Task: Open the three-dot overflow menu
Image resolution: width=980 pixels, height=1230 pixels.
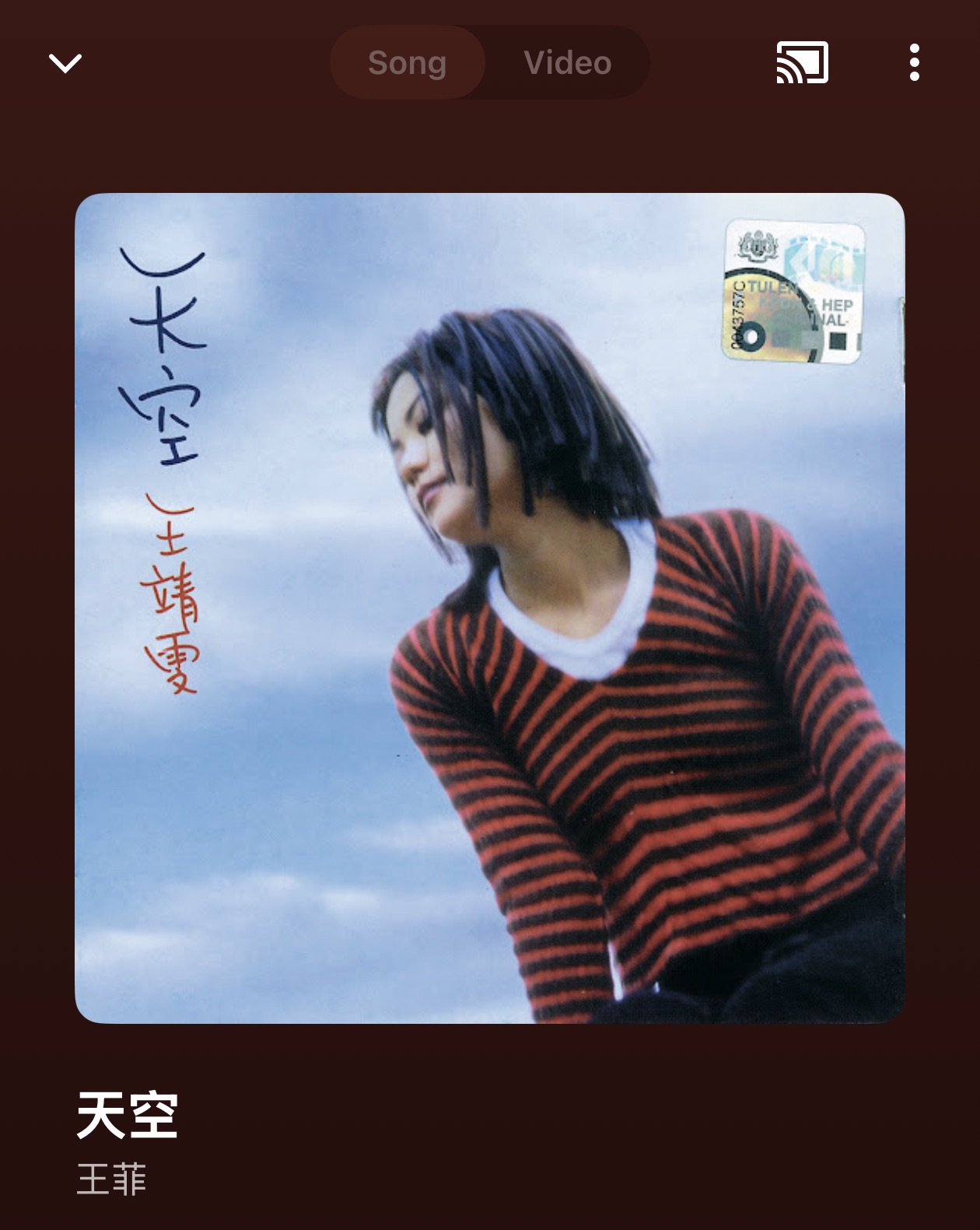Action: [914, 63]
